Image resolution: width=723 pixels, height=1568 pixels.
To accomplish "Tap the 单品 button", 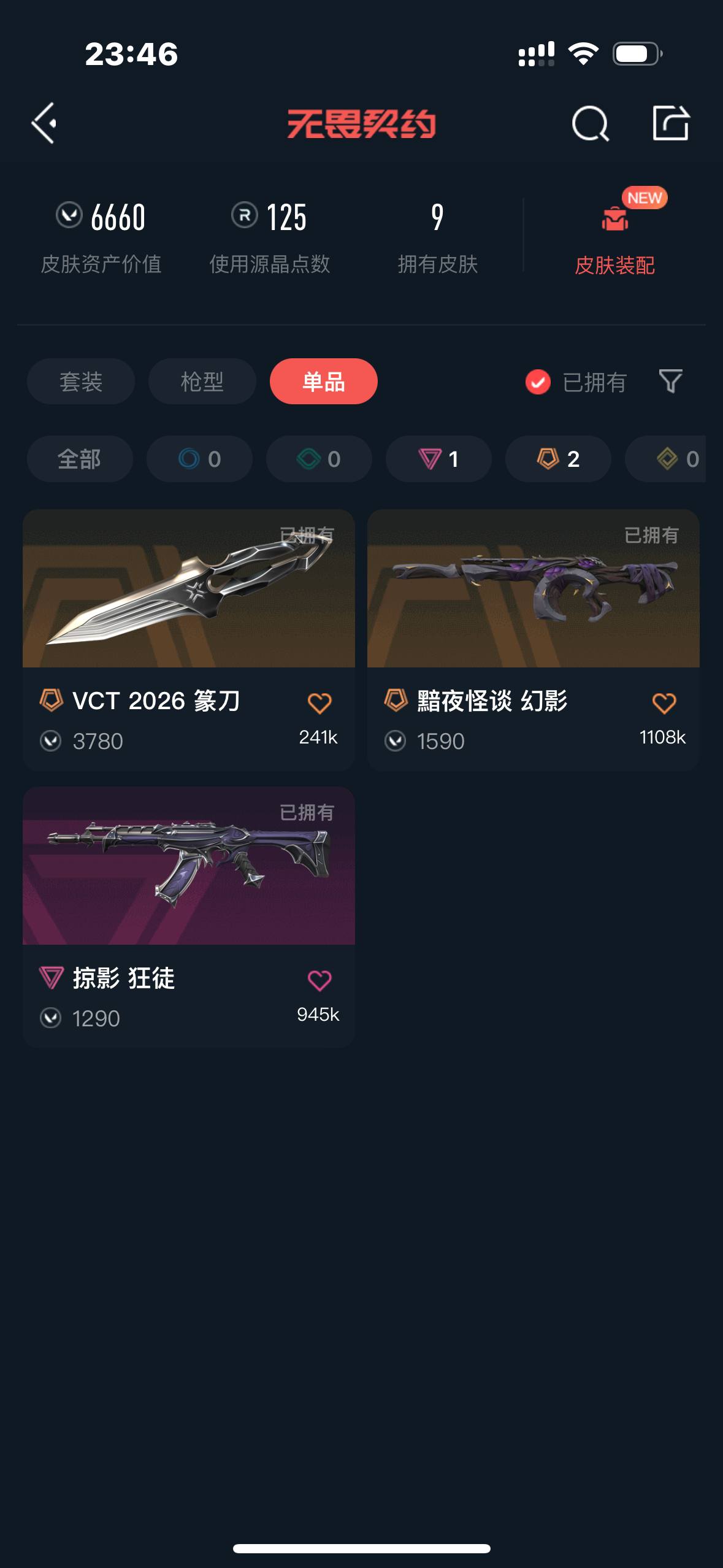I will click(x=323, y=382).
